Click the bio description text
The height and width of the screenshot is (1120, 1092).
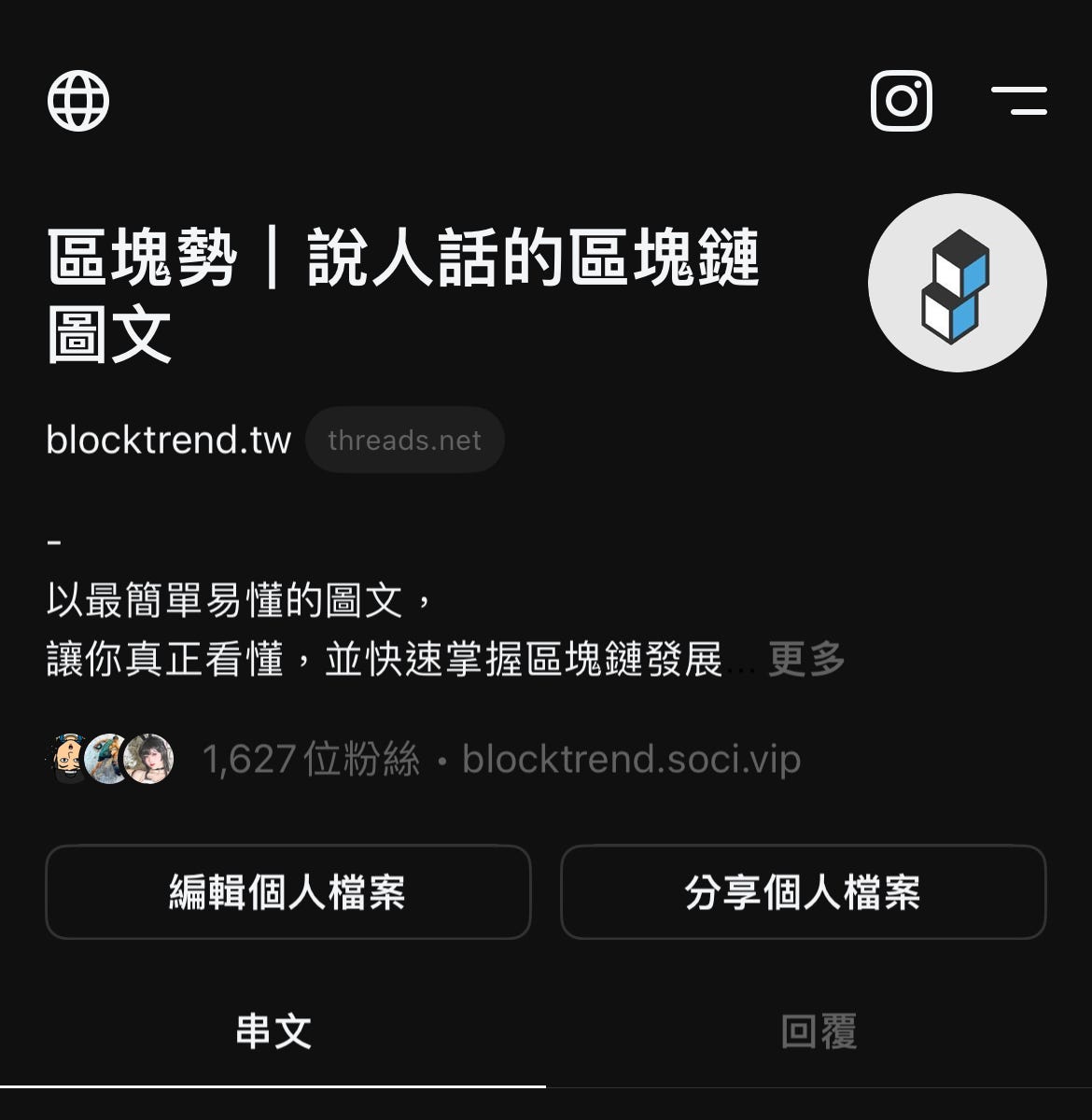tap(373, 625)
